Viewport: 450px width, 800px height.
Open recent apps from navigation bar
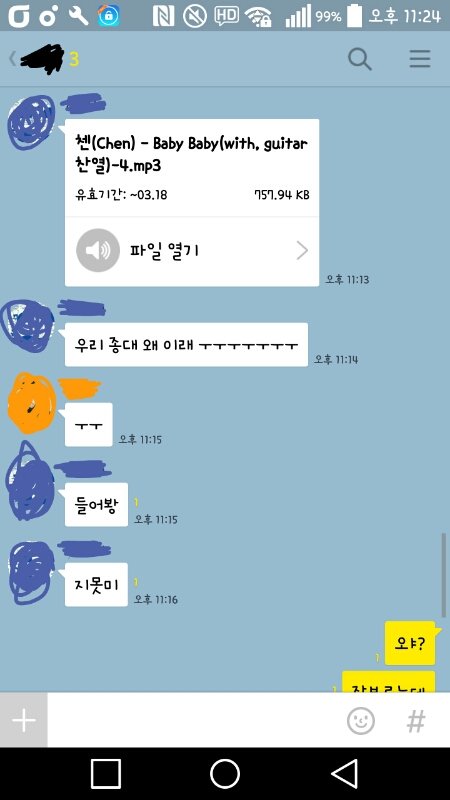(x=106, y=773)
